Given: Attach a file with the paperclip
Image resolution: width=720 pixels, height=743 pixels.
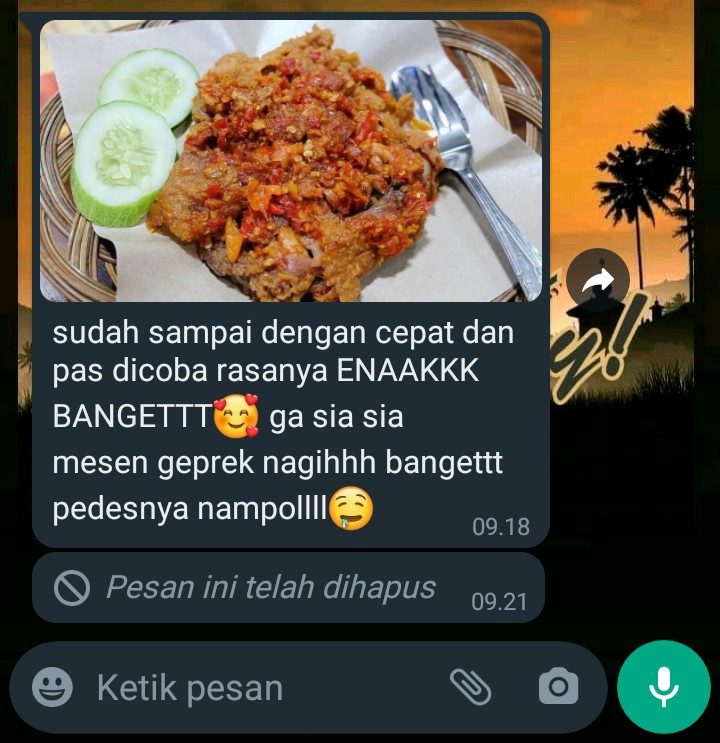Looking at the screenshot, I should pyautogui.click(x=470, y=687).
